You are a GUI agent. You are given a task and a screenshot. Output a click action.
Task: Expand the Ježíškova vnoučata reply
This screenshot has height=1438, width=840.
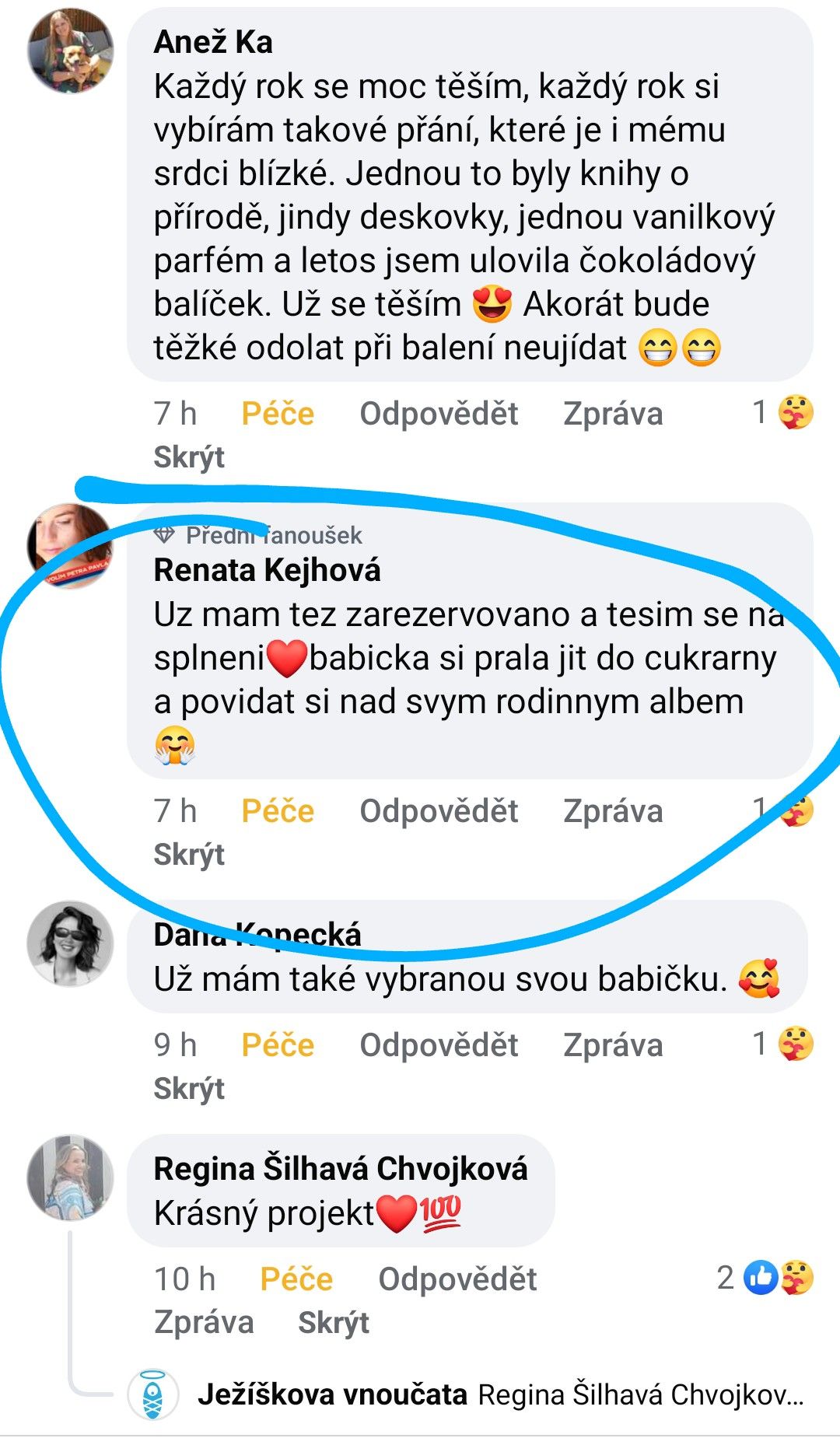498,1395
